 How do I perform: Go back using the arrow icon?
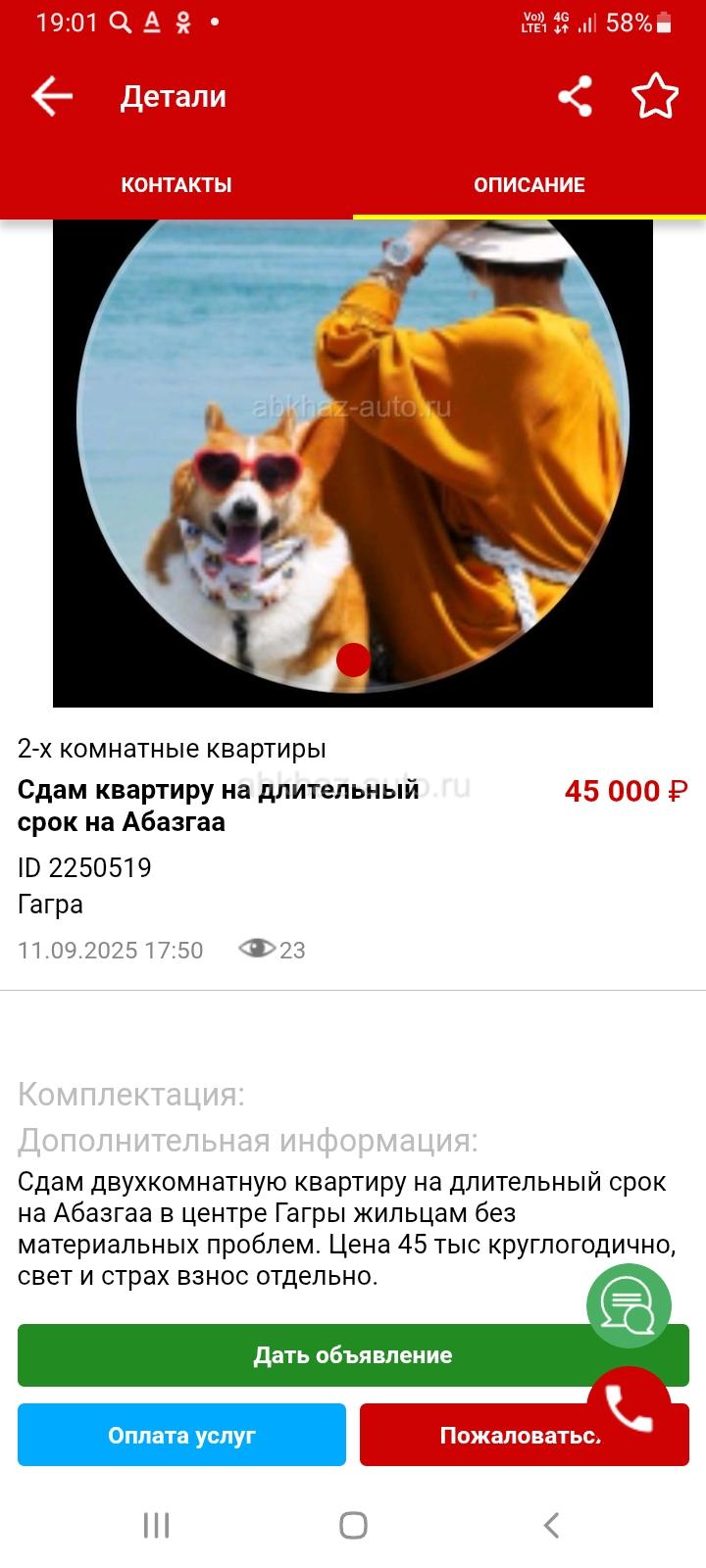pos(52,96)
